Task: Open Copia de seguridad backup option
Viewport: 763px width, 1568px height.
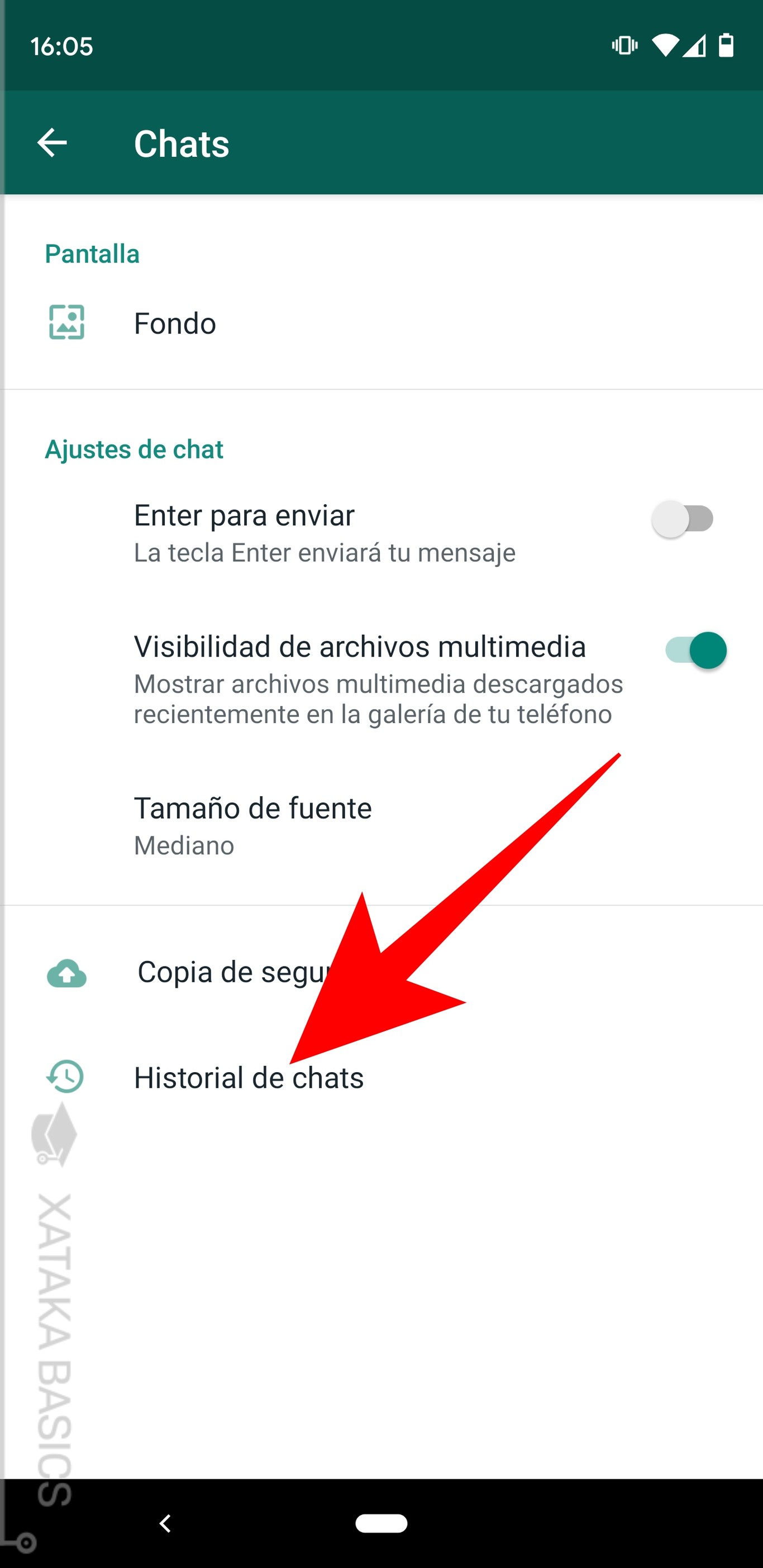Action: coord(231,972)
